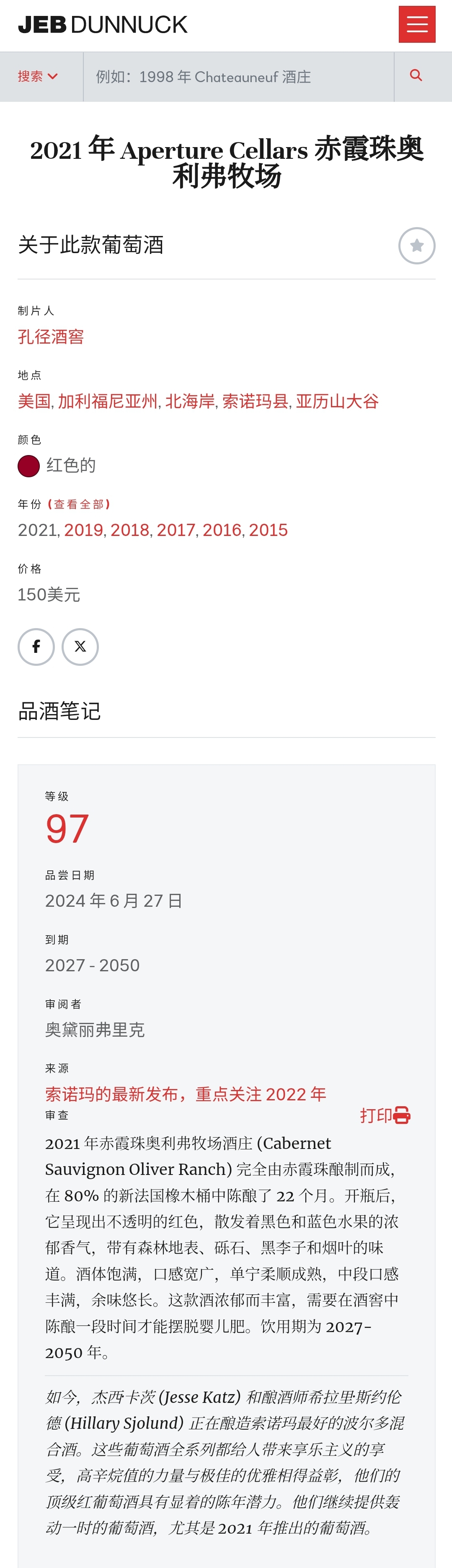The height and width of the screenshot is (1568, 452).
Task: Select the 2018 vintage
Action: click(129, 530)
